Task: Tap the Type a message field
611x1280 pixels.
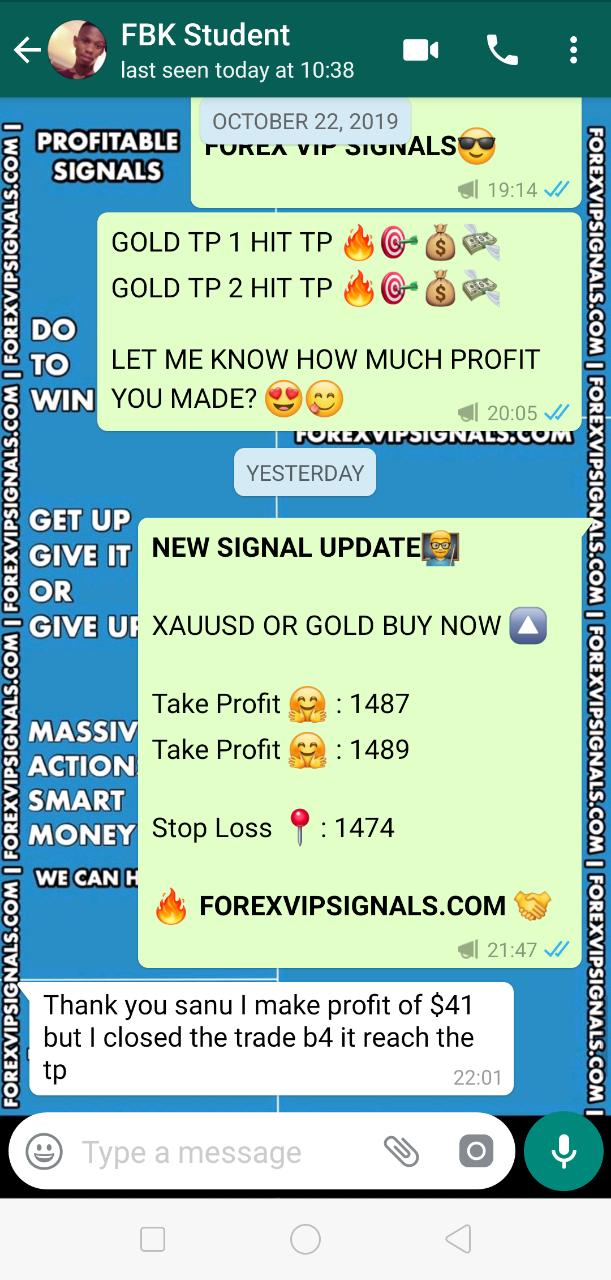Action: click(220, 1152)
